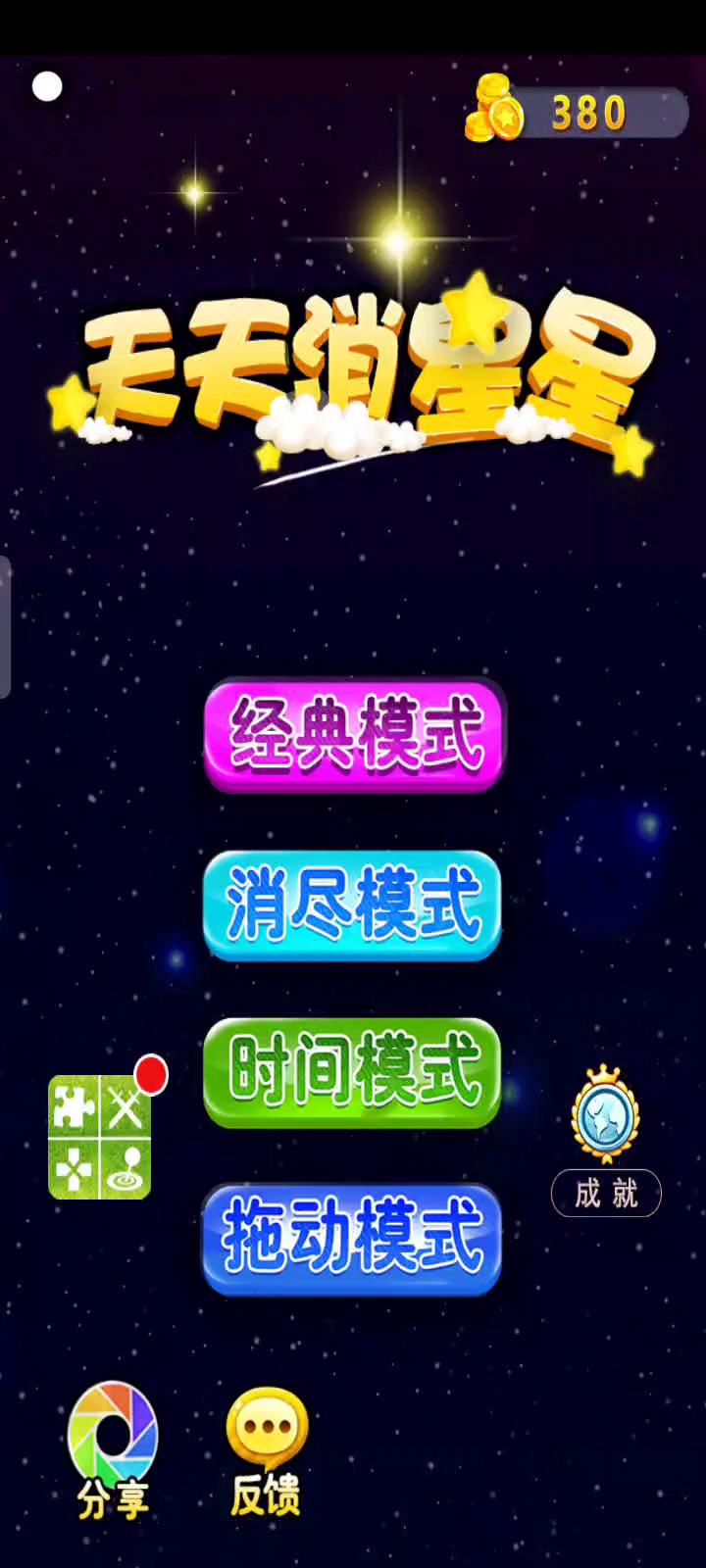
Task: Send feedback via 反馈
Action: point(267,1452)
